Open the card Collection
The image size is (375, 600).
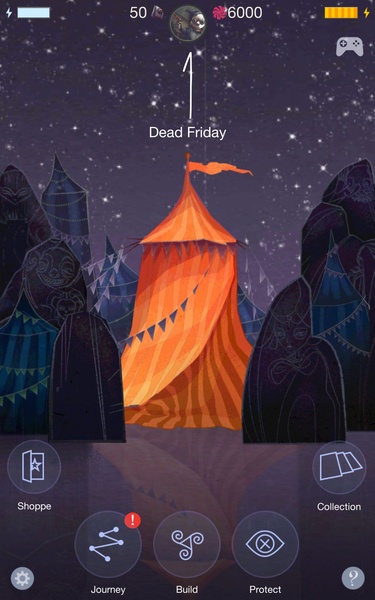tap(339, 468)
